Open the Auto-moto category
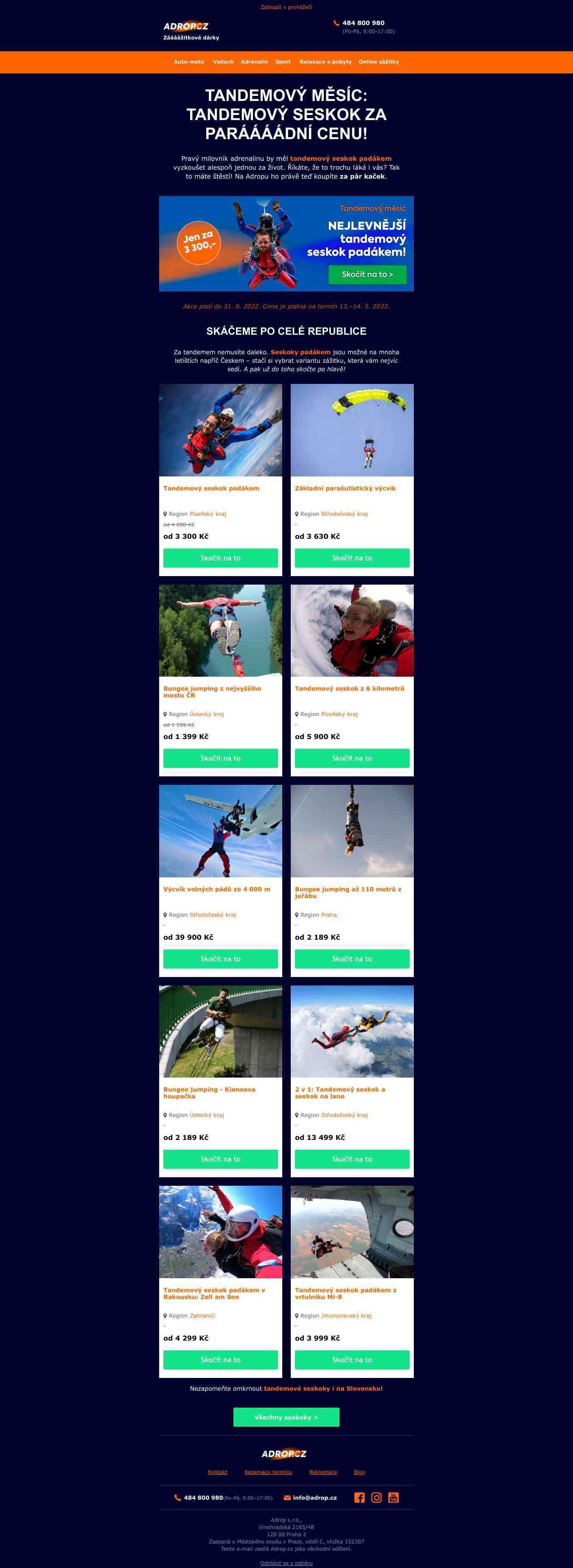Screen dimensions: 573x1568 (x=189, y=62)
